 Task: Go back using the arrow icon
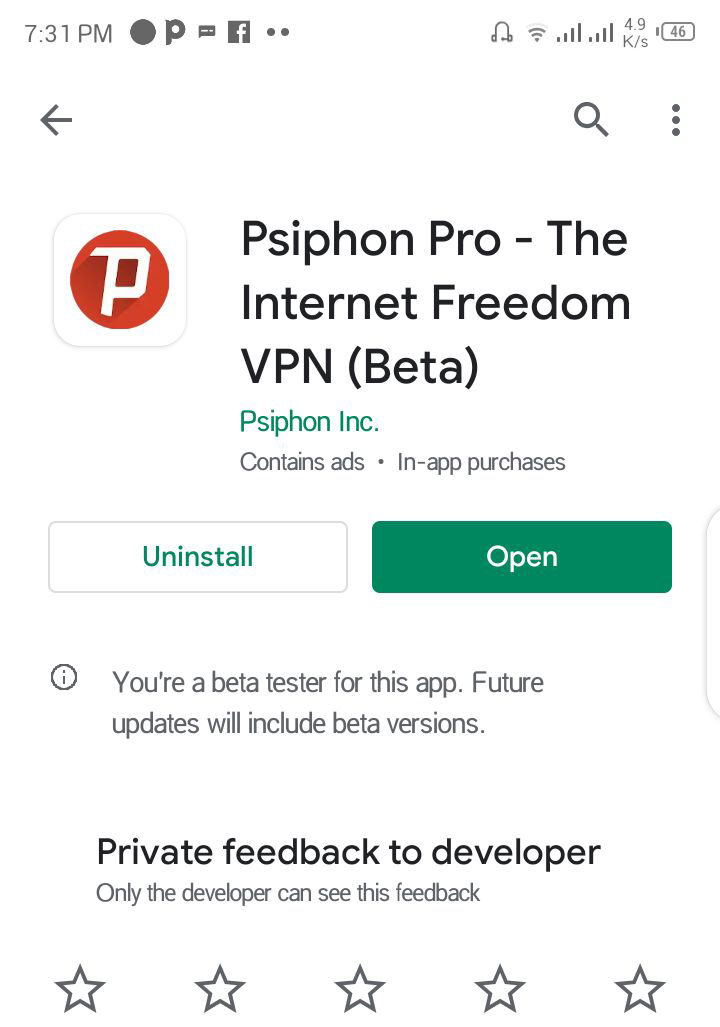coord(56,121)
